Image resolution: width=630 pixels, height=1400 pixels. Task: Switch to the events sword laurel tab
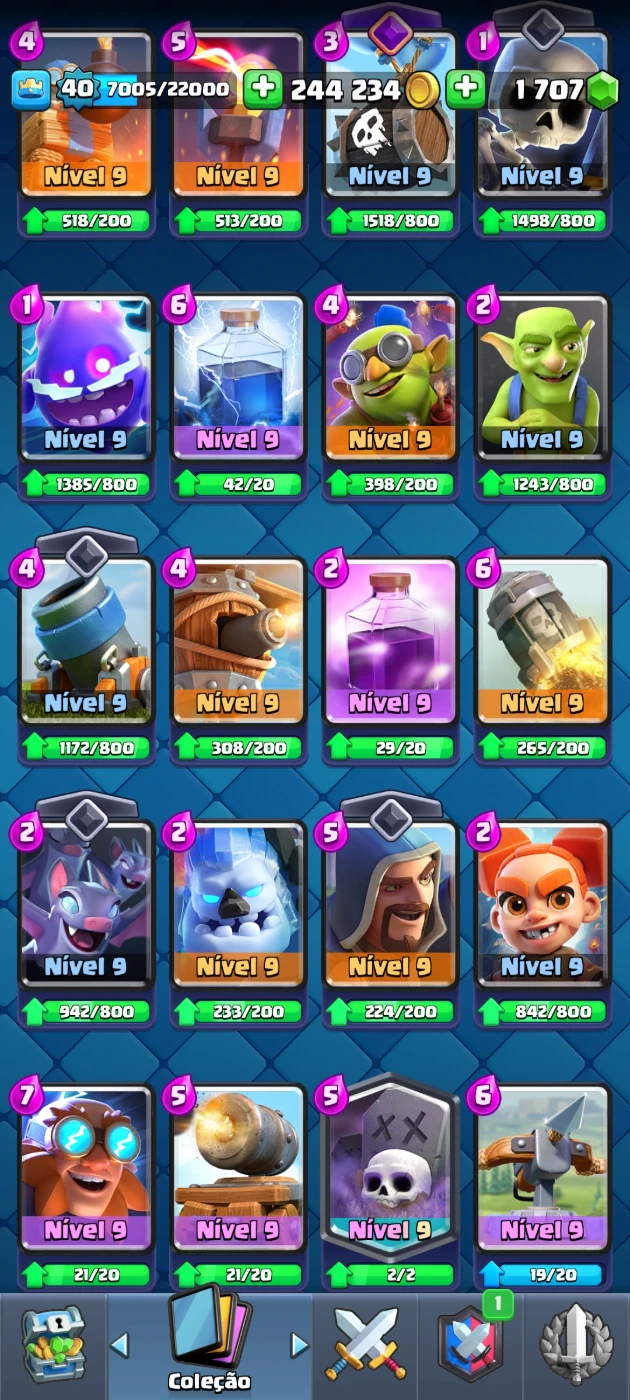tap(576, 1345)
